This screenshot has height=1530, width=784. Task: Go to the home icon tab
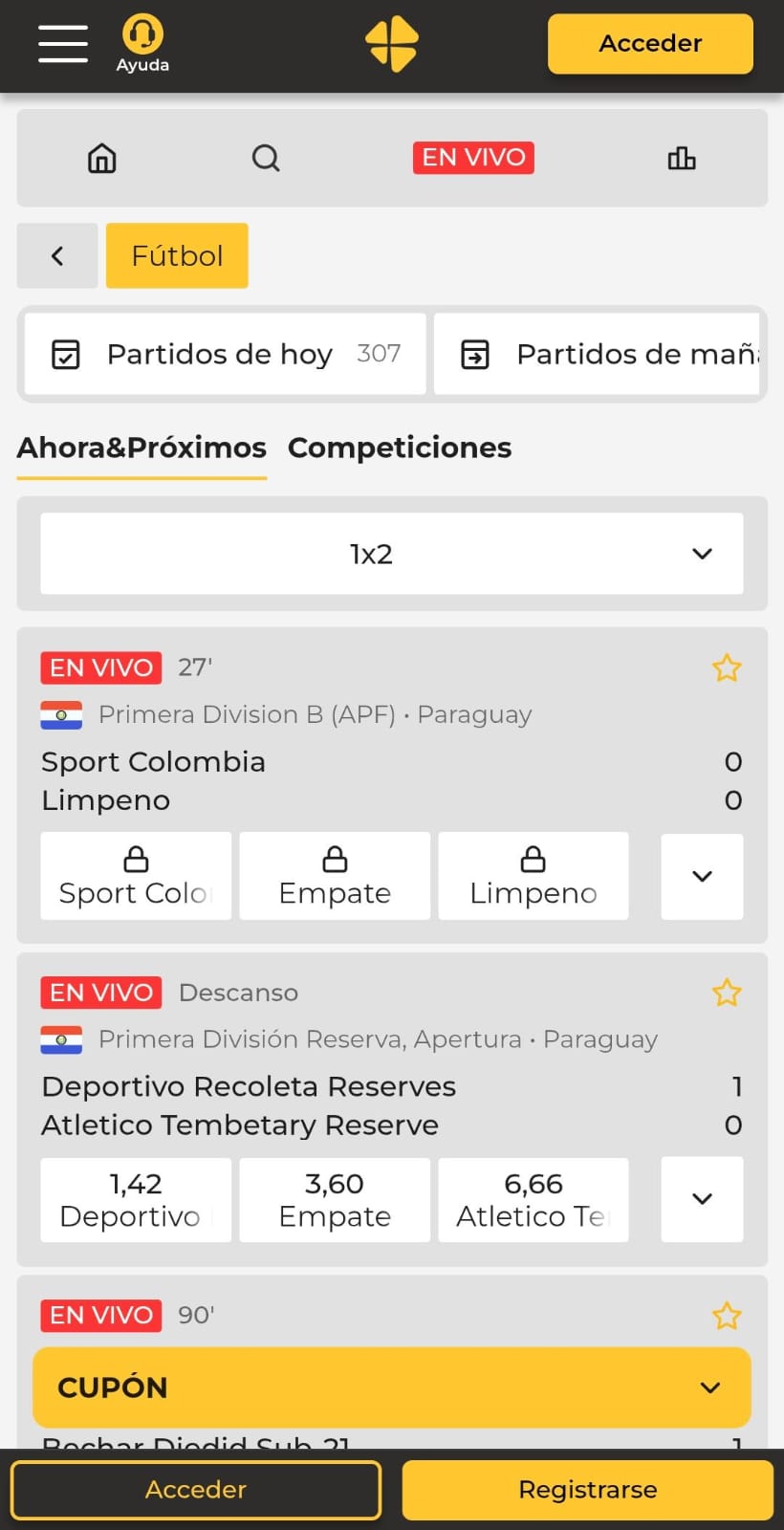[x=102, y=158]
